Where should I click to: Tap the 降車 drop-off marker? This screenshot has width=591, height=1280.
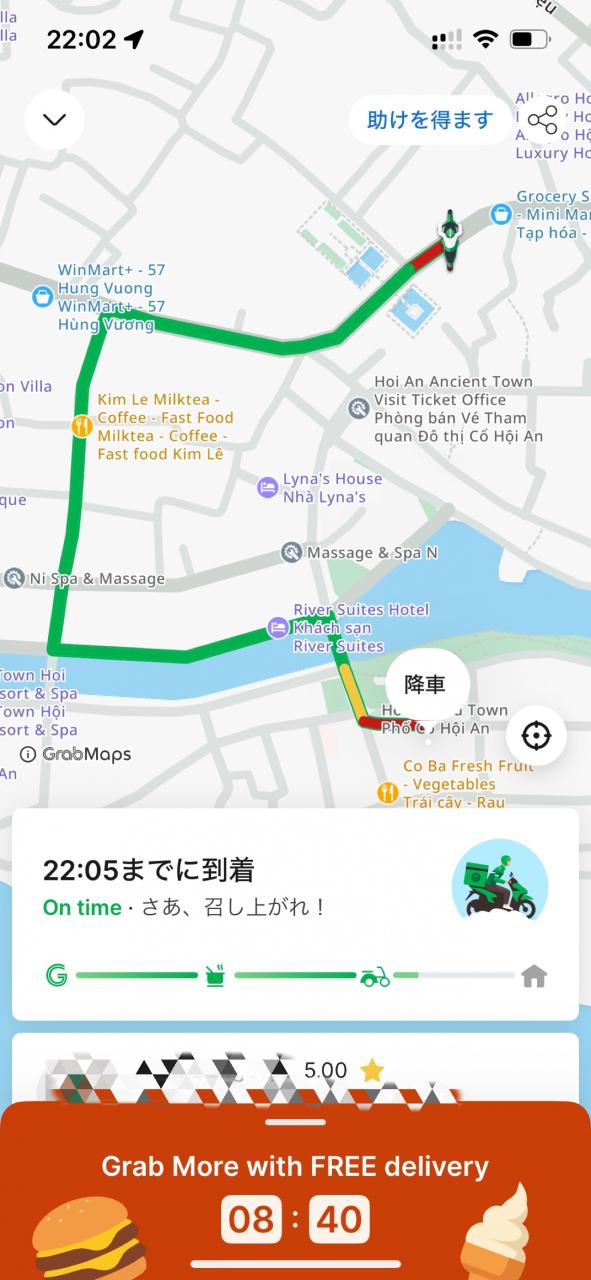click(x=424, y=685)
